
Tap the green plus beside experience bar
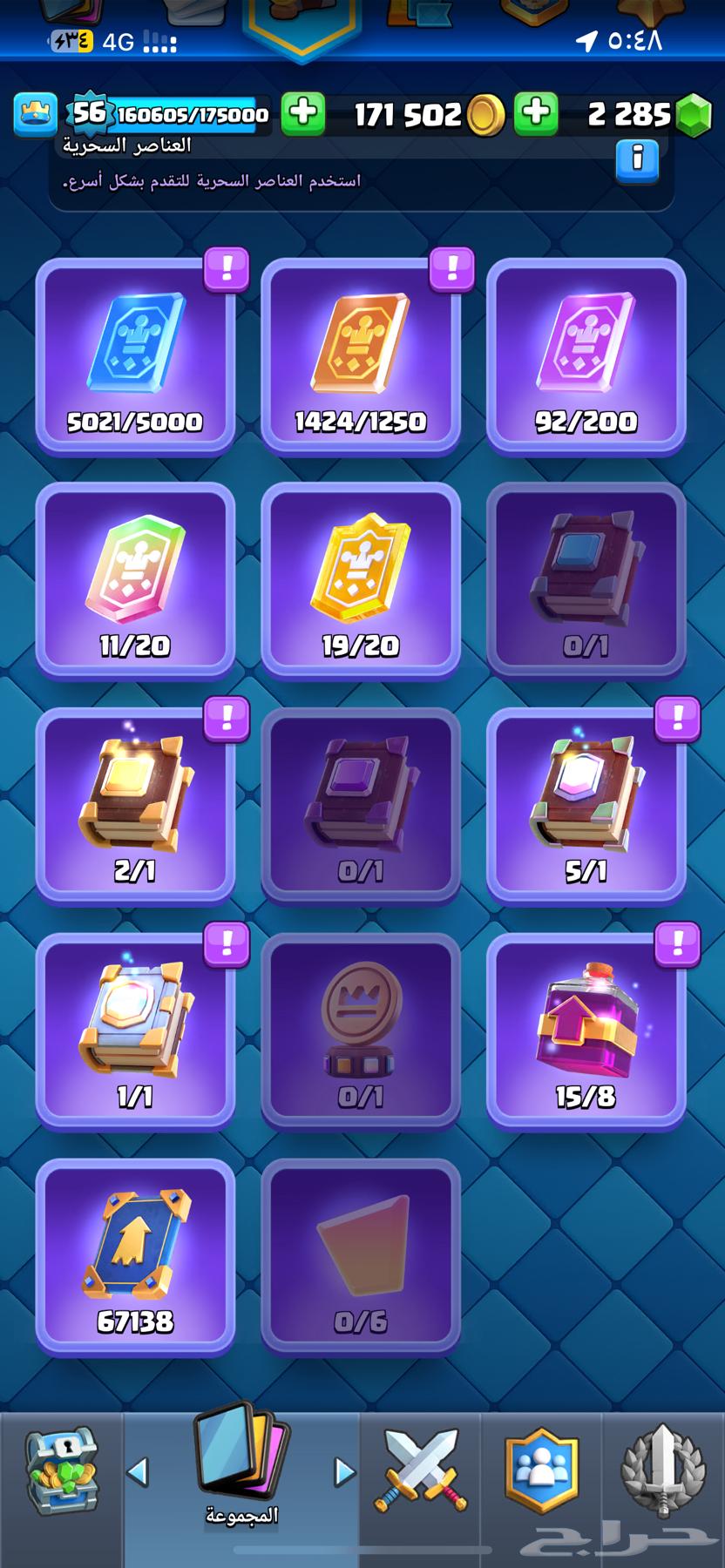click(303, 113)
